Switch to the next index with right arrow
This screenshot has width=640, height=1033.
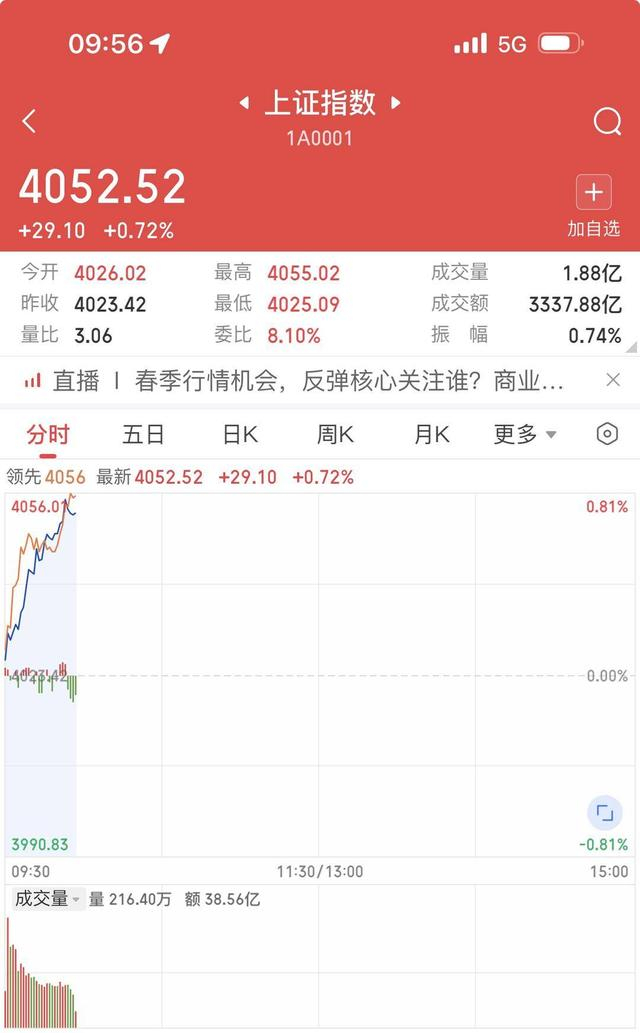pyautogui.click(x=396, y=102)
